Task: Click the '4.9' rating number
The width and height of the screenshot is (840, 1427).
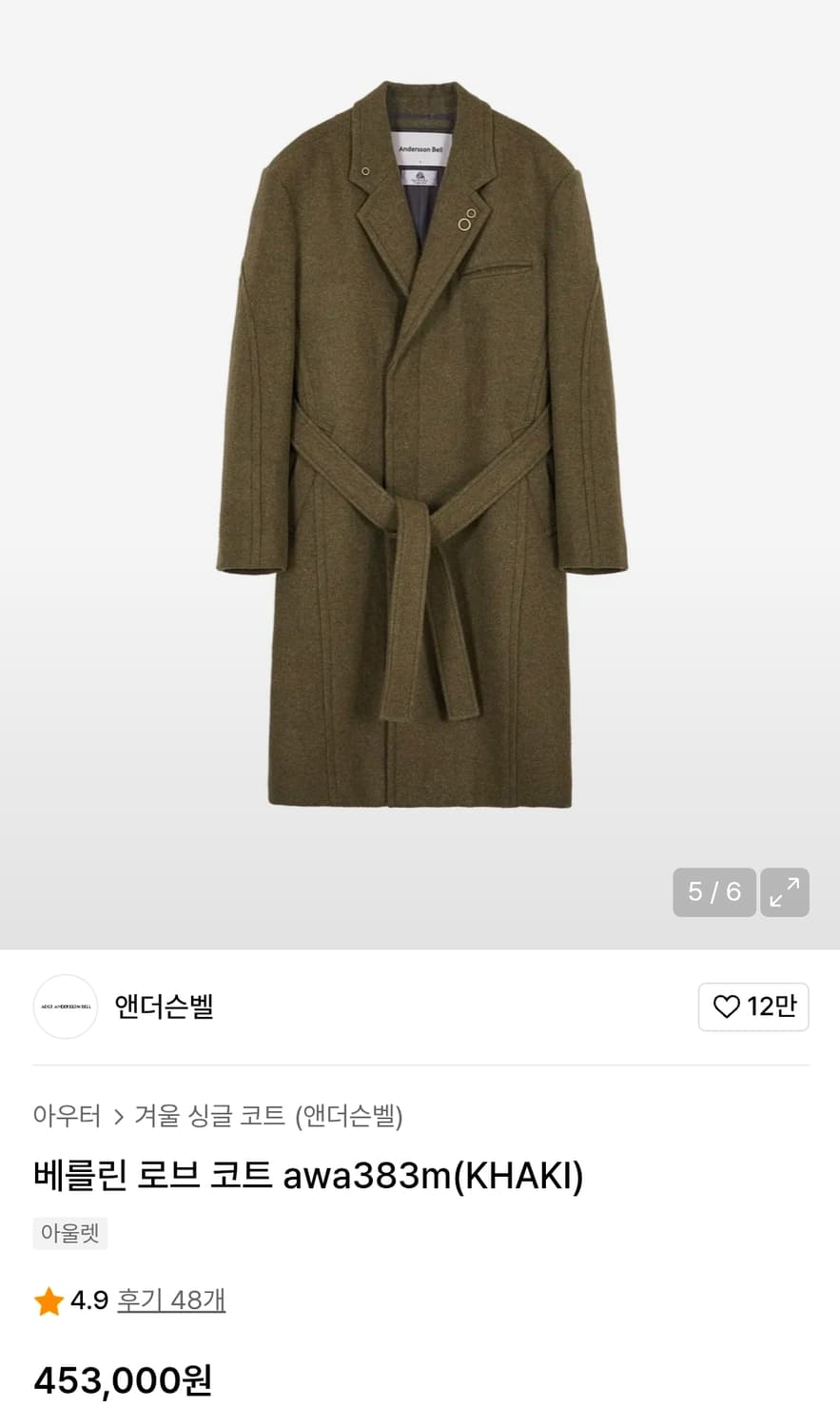Action: 88,1300
